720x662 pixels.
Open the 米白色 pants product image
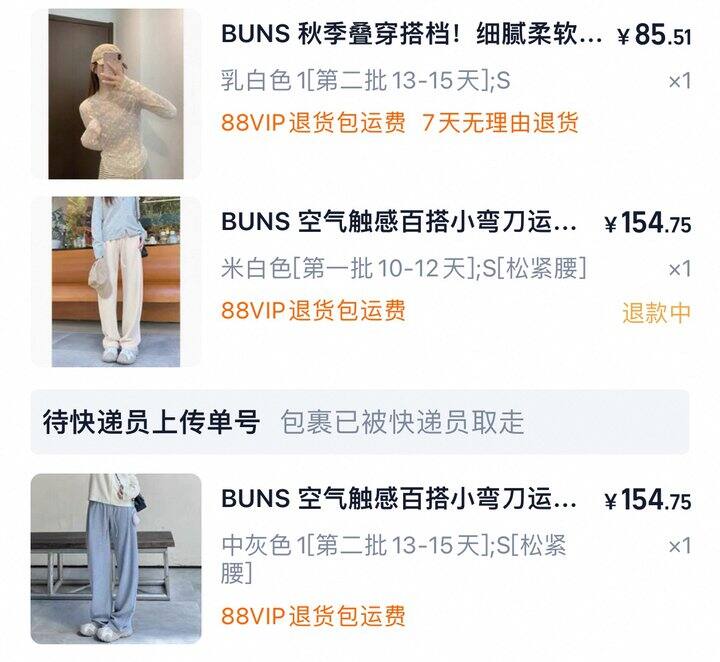tap(116, 282)
